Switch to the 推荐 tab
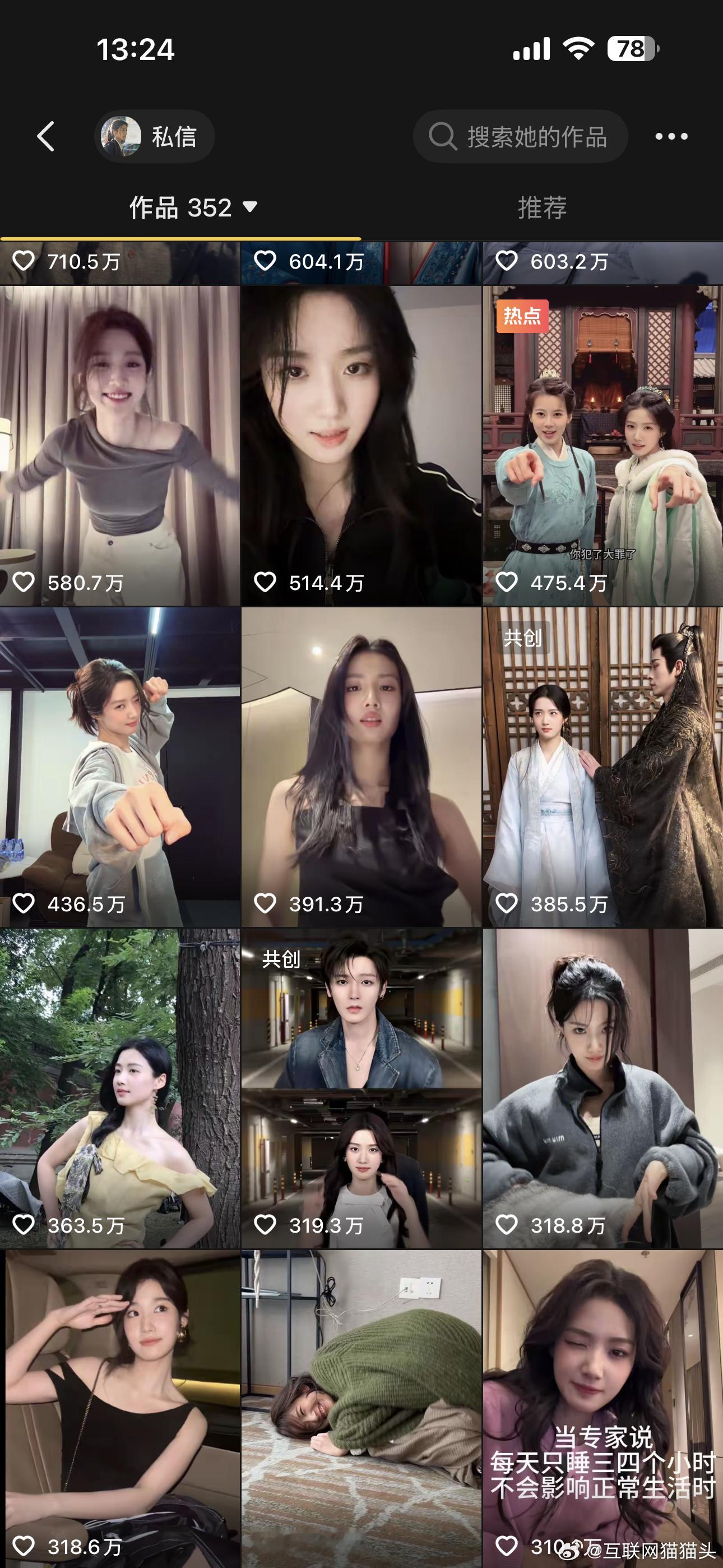 (x=541, y=208)
